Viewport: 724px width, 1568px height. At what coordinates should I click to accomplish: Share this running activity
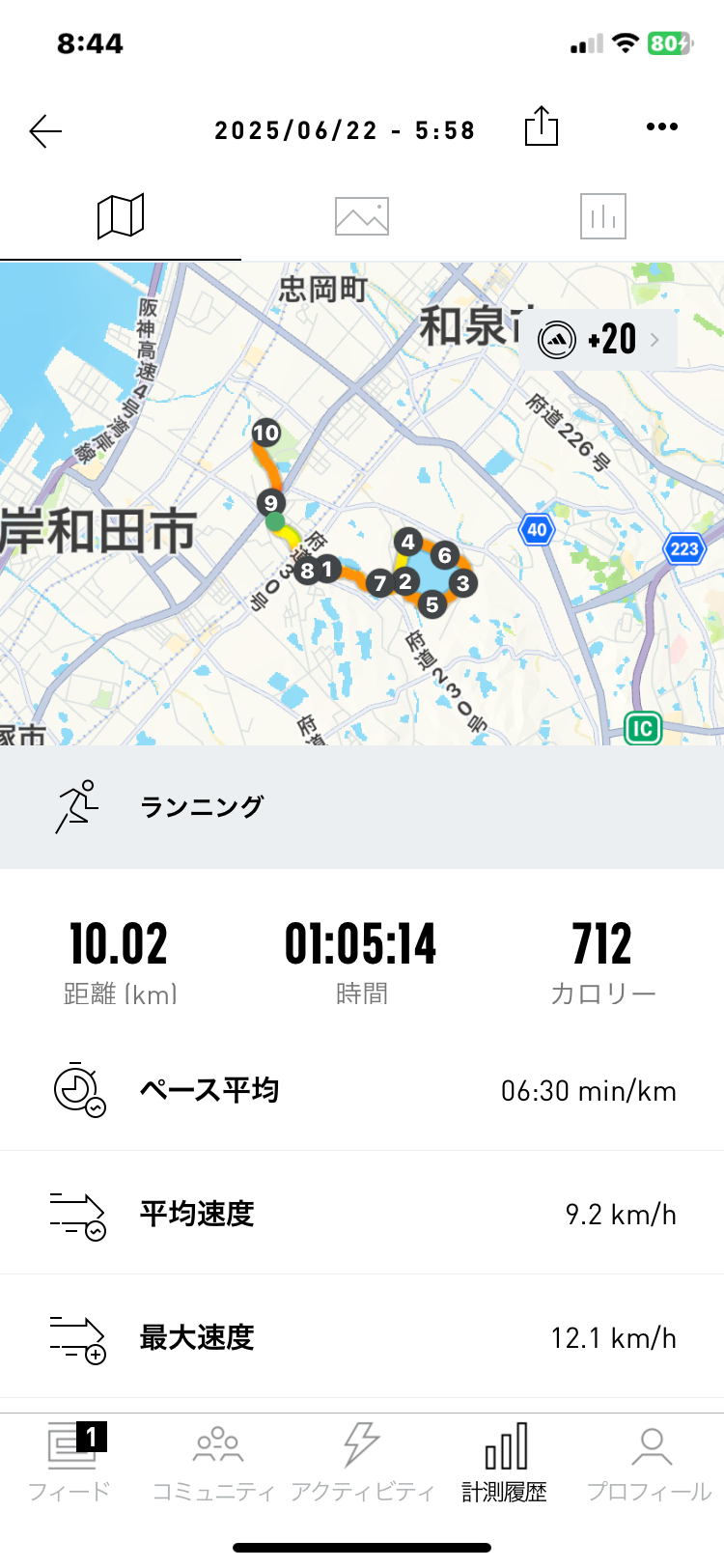542,126
